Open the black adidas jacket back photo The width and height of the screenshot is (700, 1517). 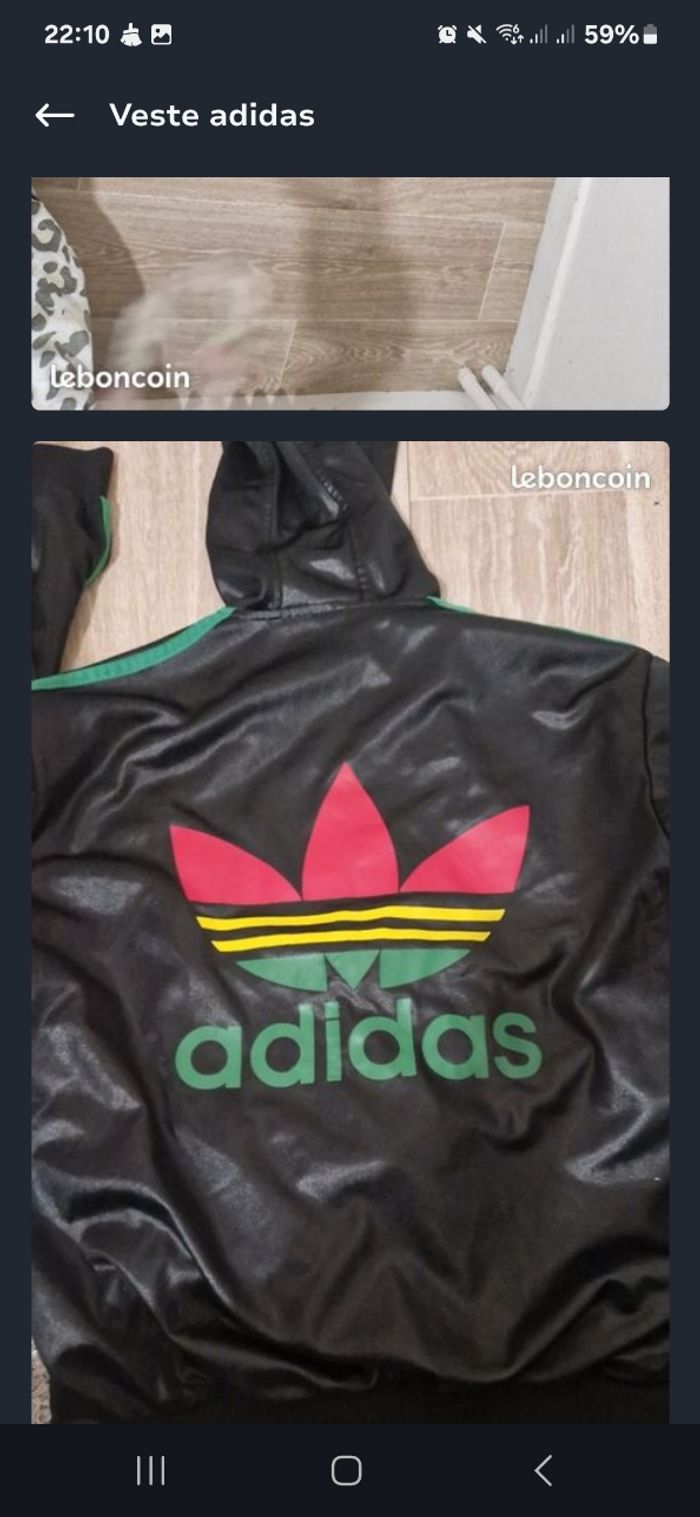[350, 930]
